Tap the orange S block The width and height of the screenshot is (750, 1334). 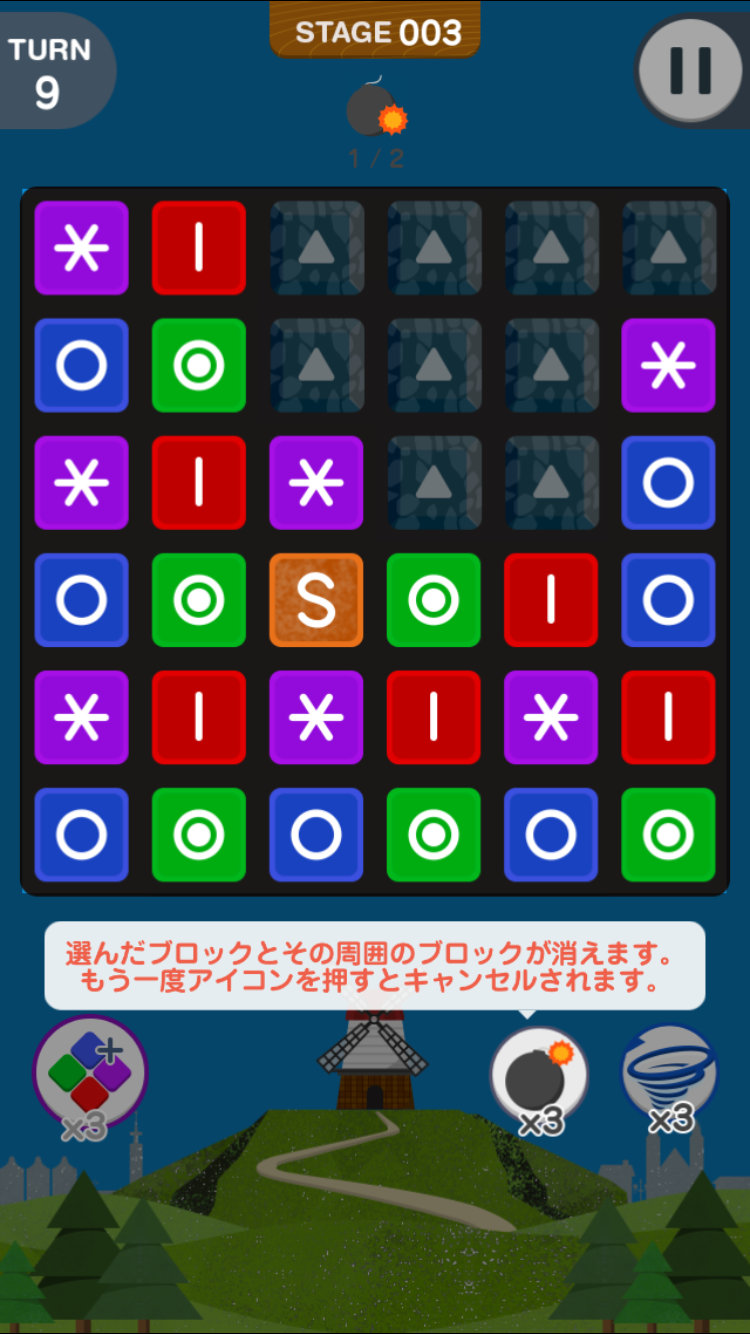click(x=316, y=600)
